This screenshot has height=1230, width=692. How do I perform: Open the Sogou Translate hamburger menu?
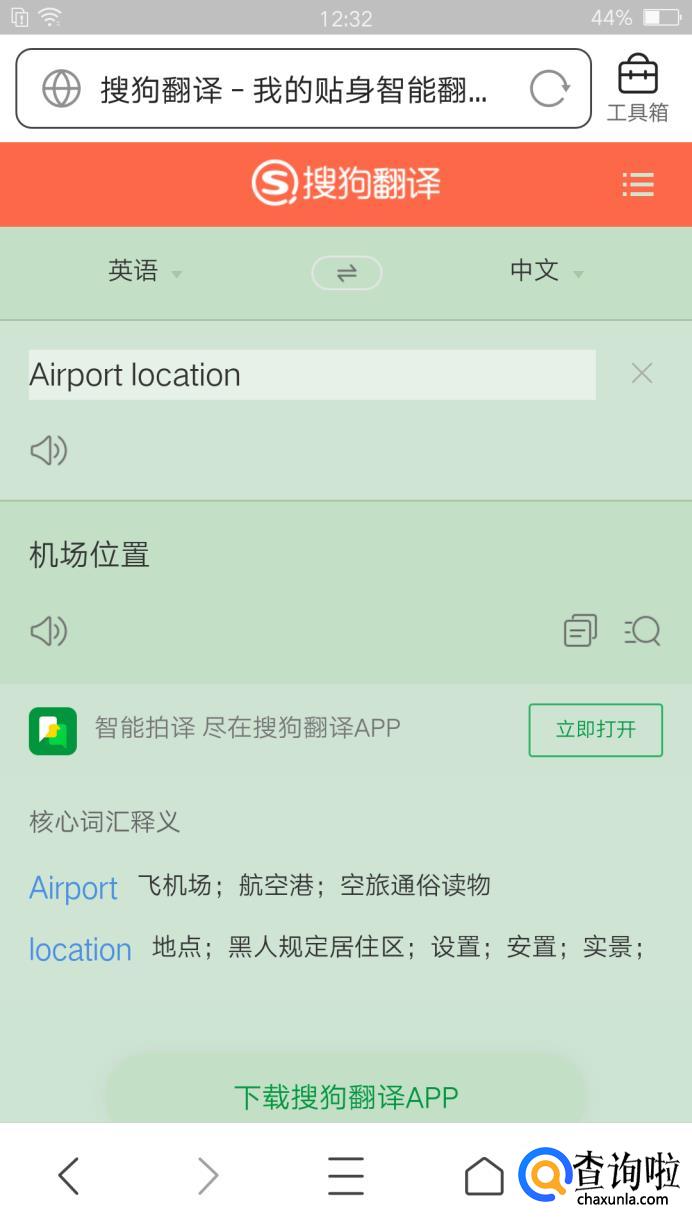[637, 184]
